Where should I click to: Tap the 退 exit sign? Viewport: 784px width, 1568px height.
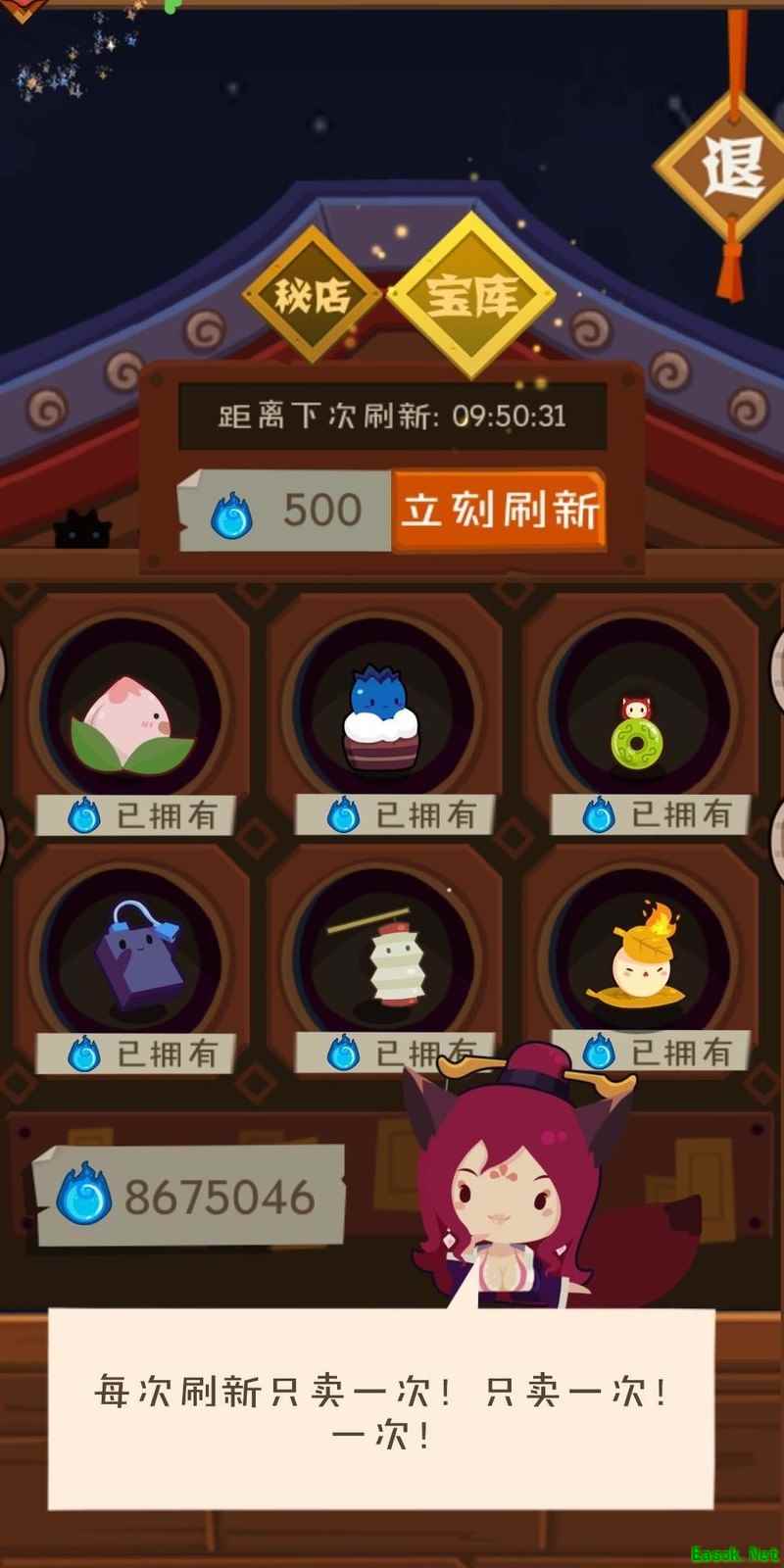[x=732, y=168]
